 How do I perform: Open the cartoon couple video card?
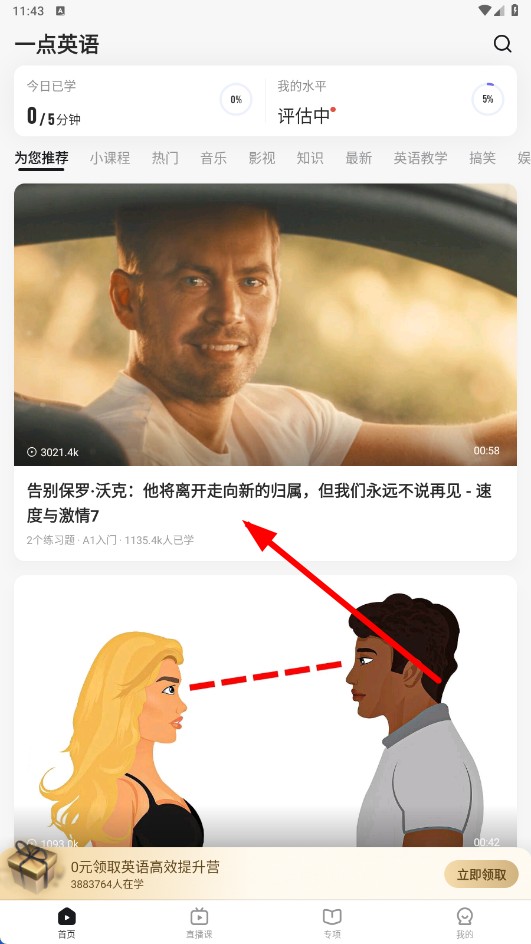tap(266, 710)
